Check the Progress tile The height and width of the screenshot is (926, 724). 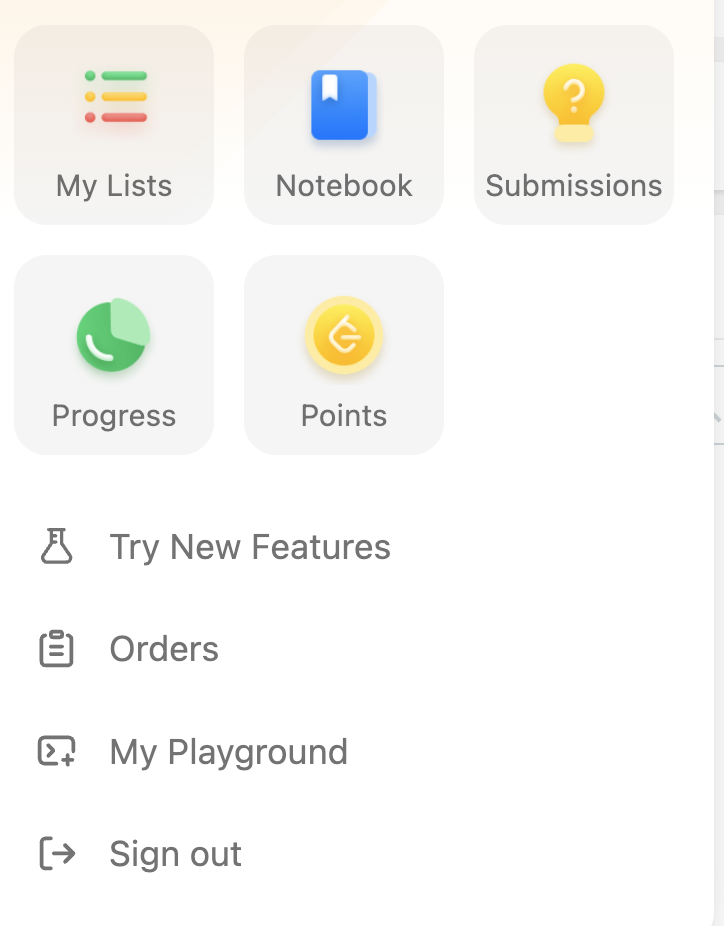(114, 355)
